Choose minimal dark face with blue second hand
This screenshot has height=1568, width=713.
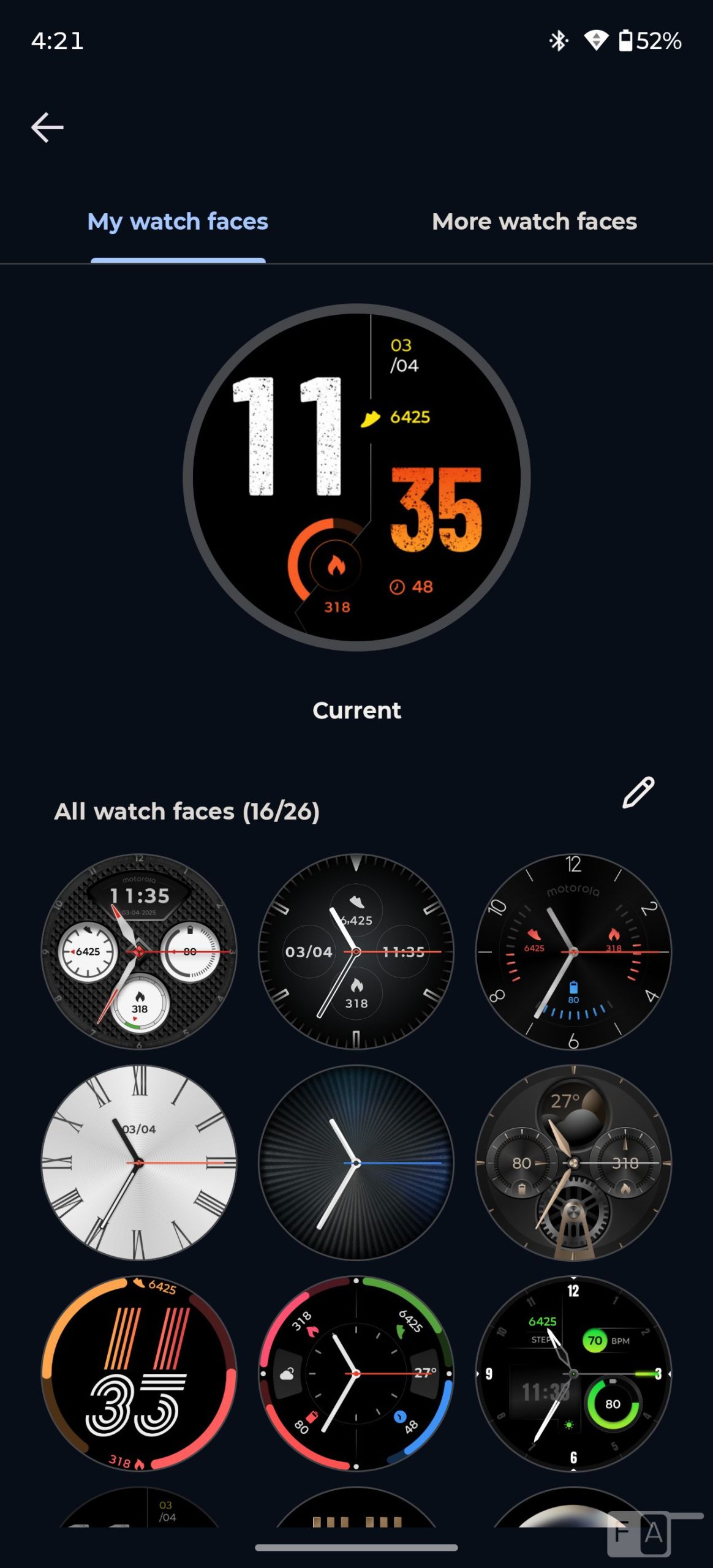pos(356,1162)
